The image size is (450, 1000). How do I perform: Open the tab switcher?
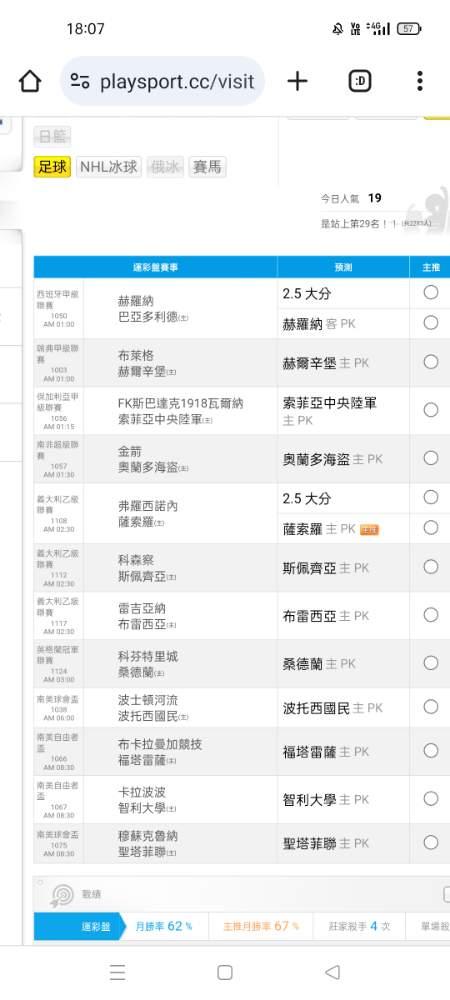click(x=360, y=81)
